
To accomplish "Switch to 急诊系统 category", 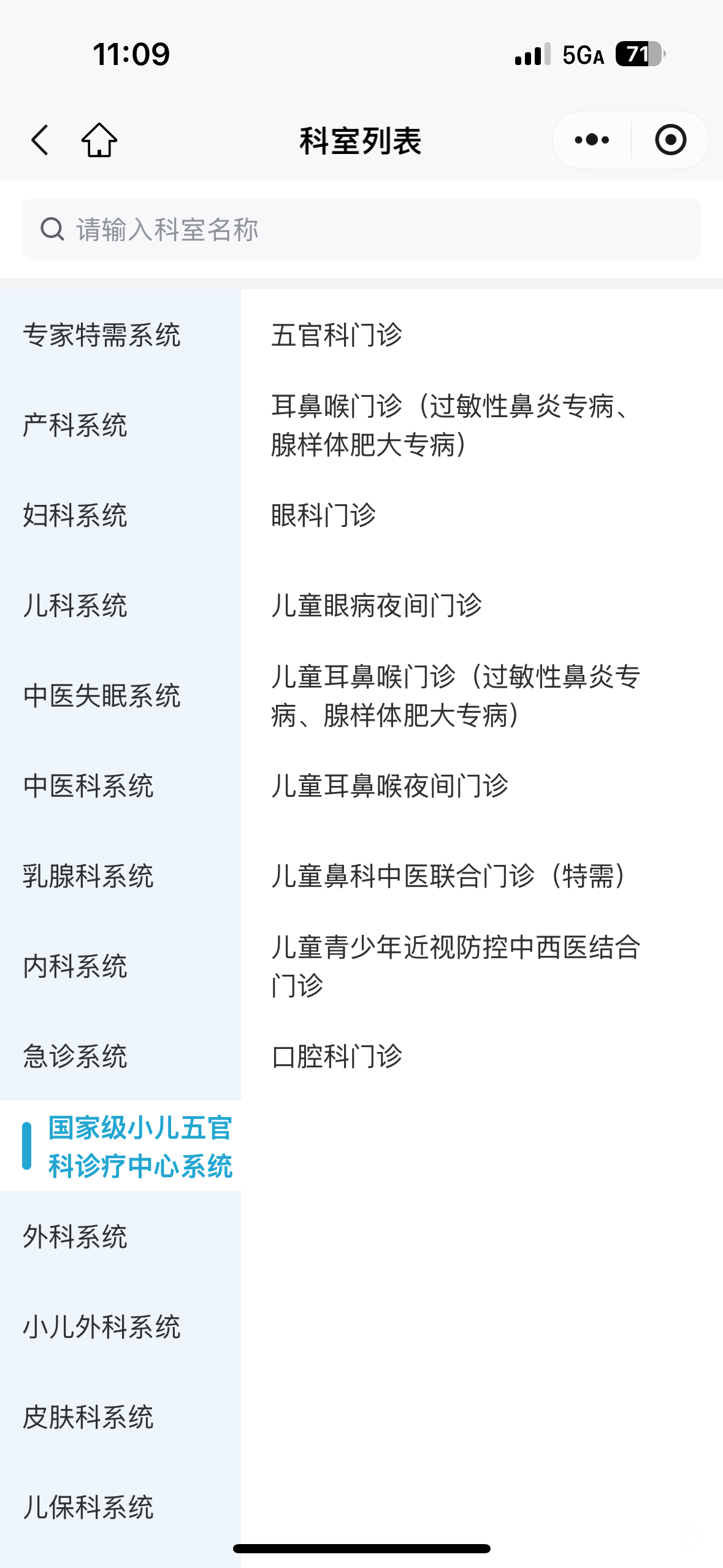I will [x=75, y=1056].
